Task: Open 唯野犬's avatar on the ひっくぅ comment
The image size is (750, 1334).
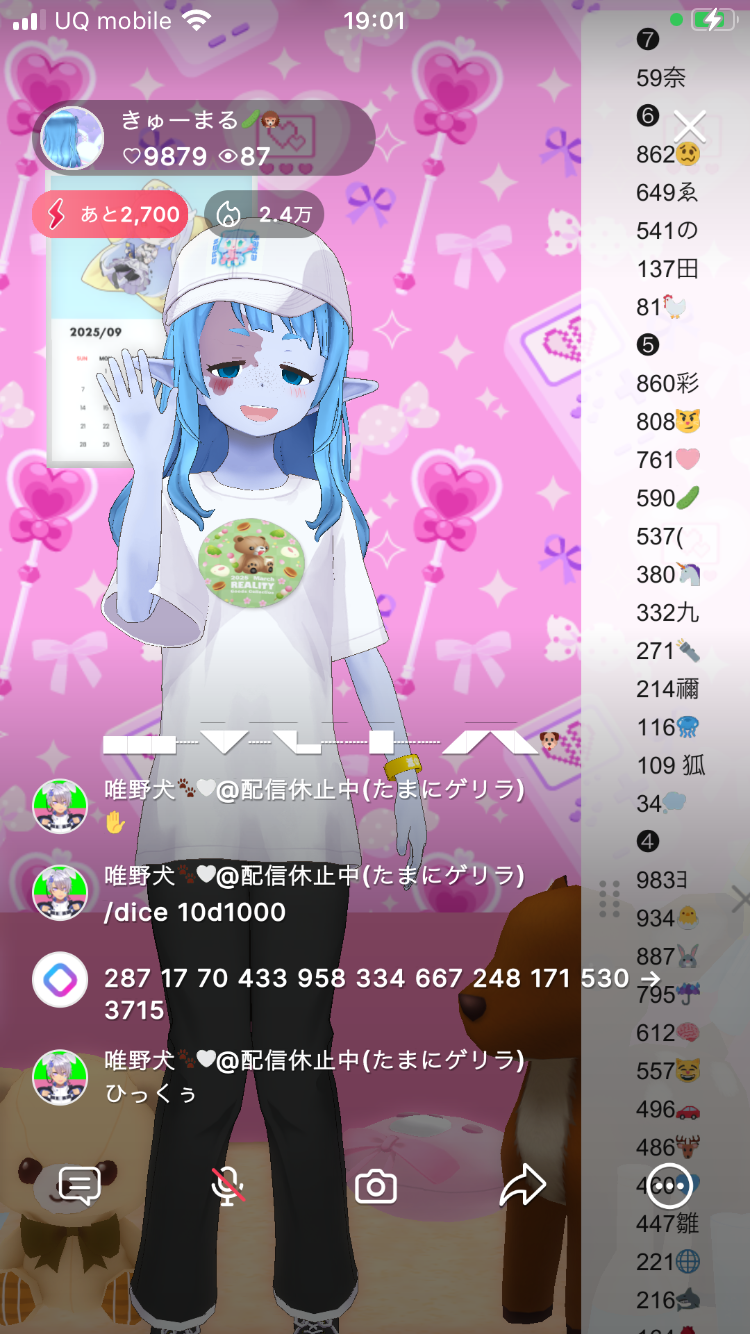Action: pos(60,1076)
